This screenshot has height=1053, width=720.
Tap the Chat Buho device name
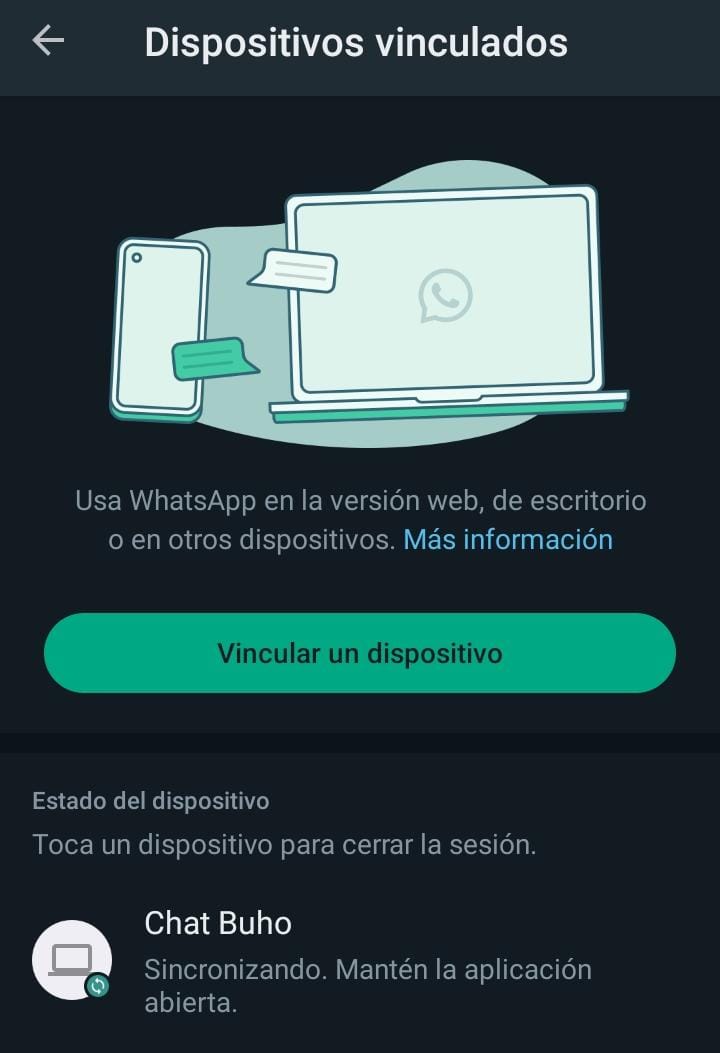point(218,922)
